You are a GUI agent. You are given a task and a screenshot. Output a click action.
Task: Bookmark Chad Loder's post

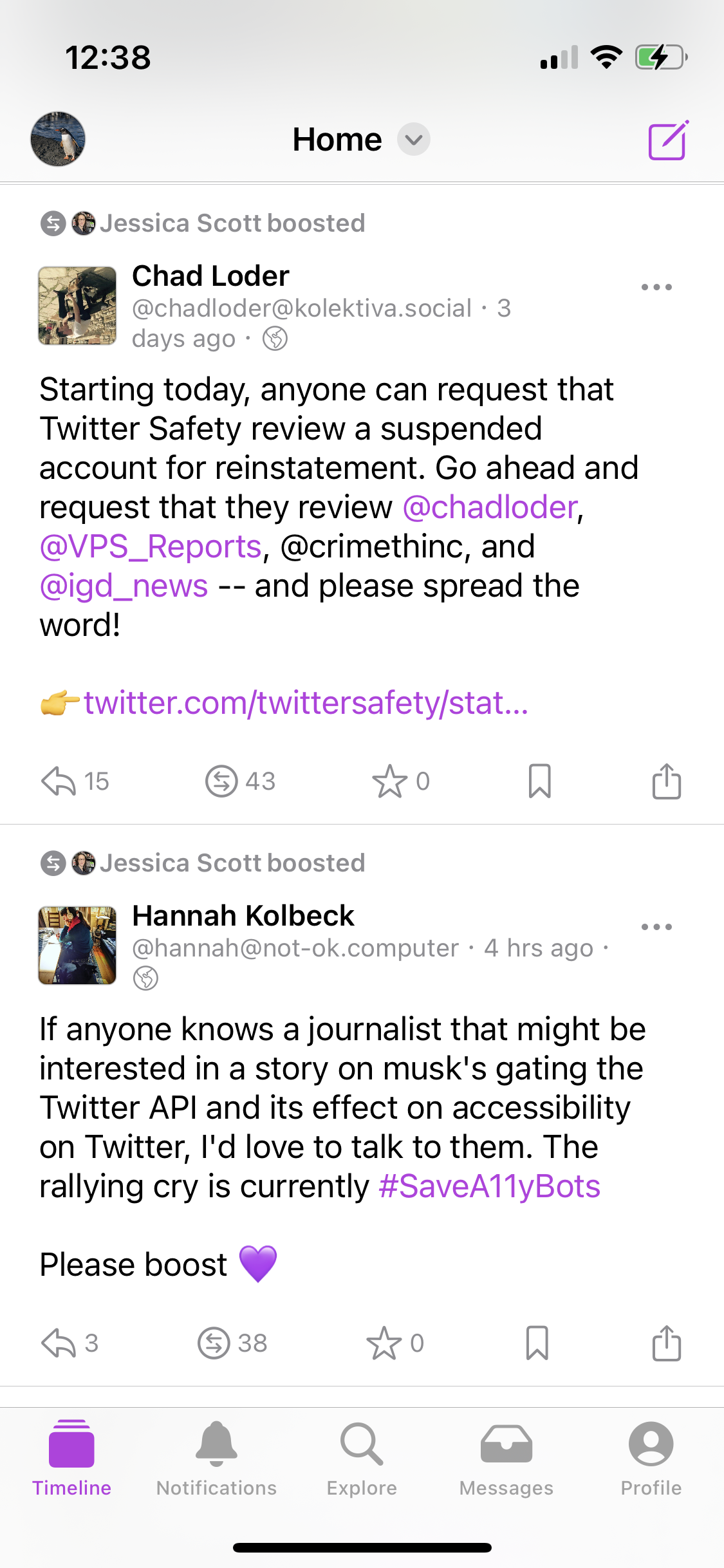pyautogui.click(x=539, y=781)
